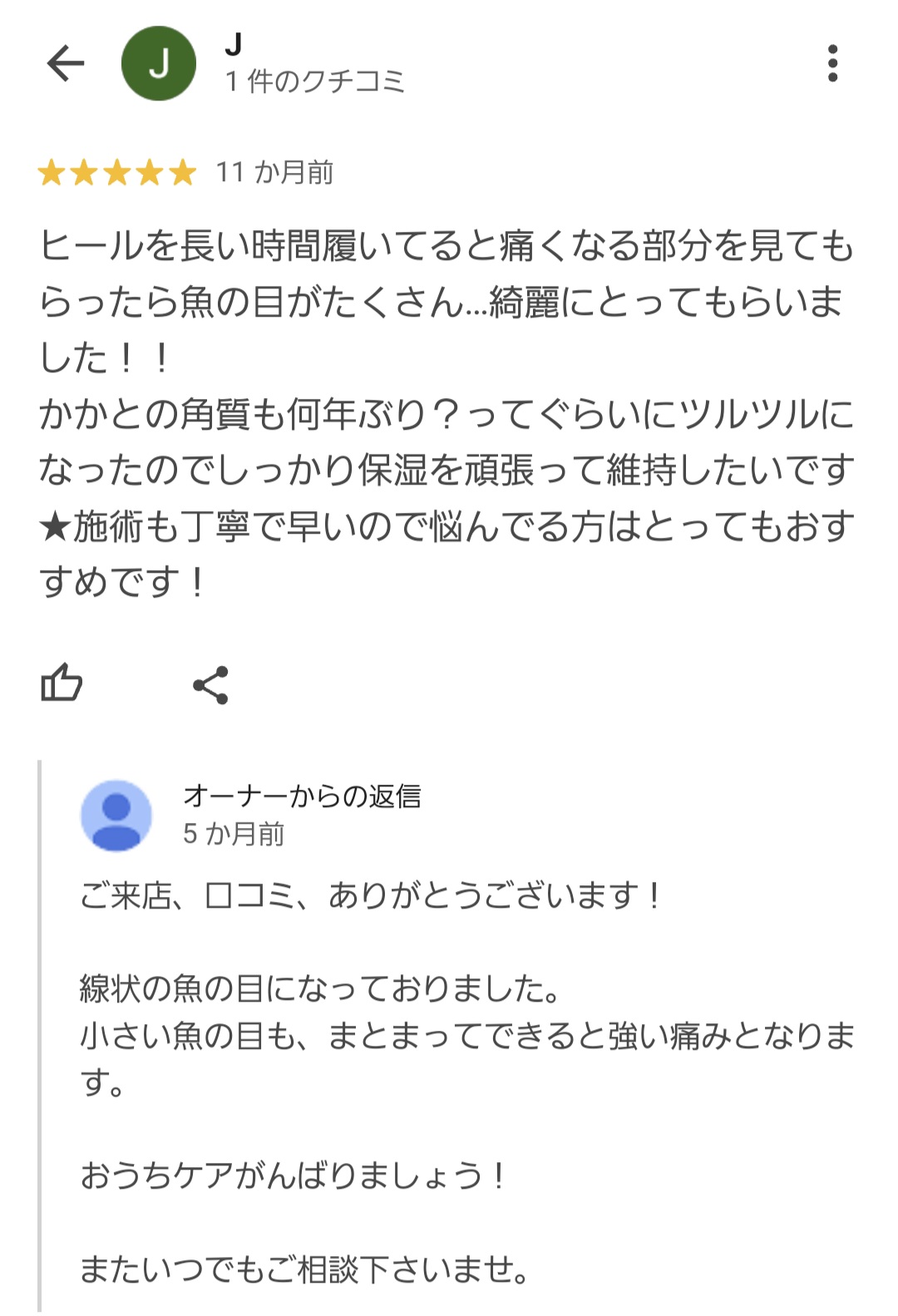
Task: Open the three-dot overflow menu
Action: [x=832, y=63]
